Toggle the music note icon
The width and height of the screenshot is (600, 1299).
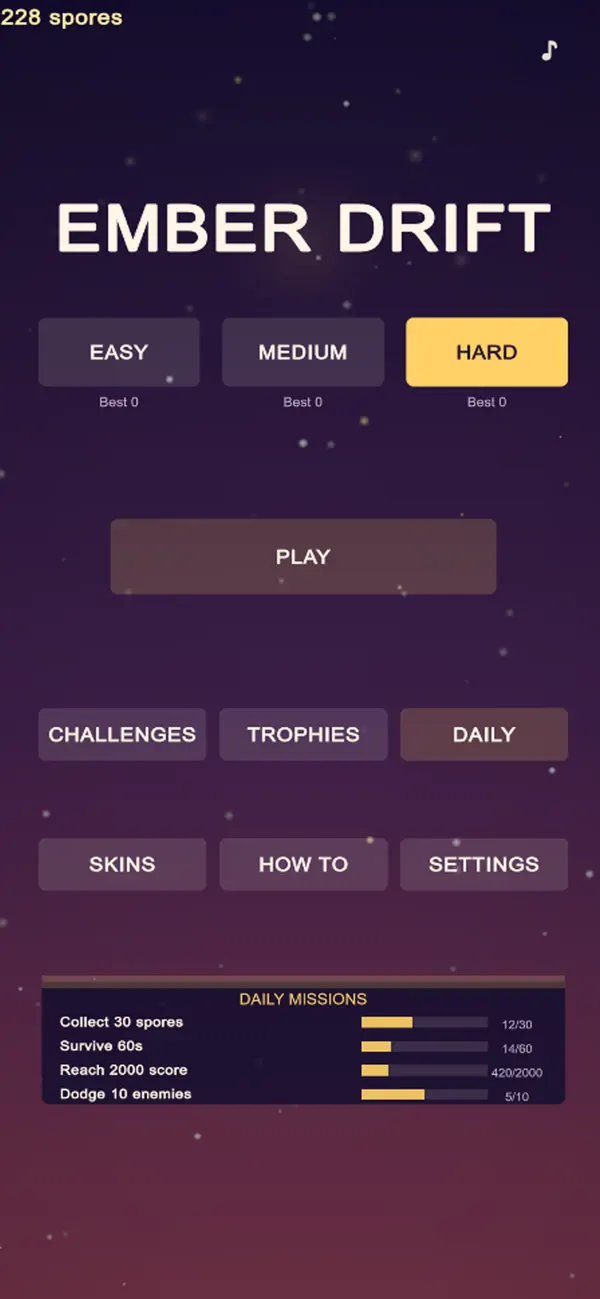pos(549,50)
